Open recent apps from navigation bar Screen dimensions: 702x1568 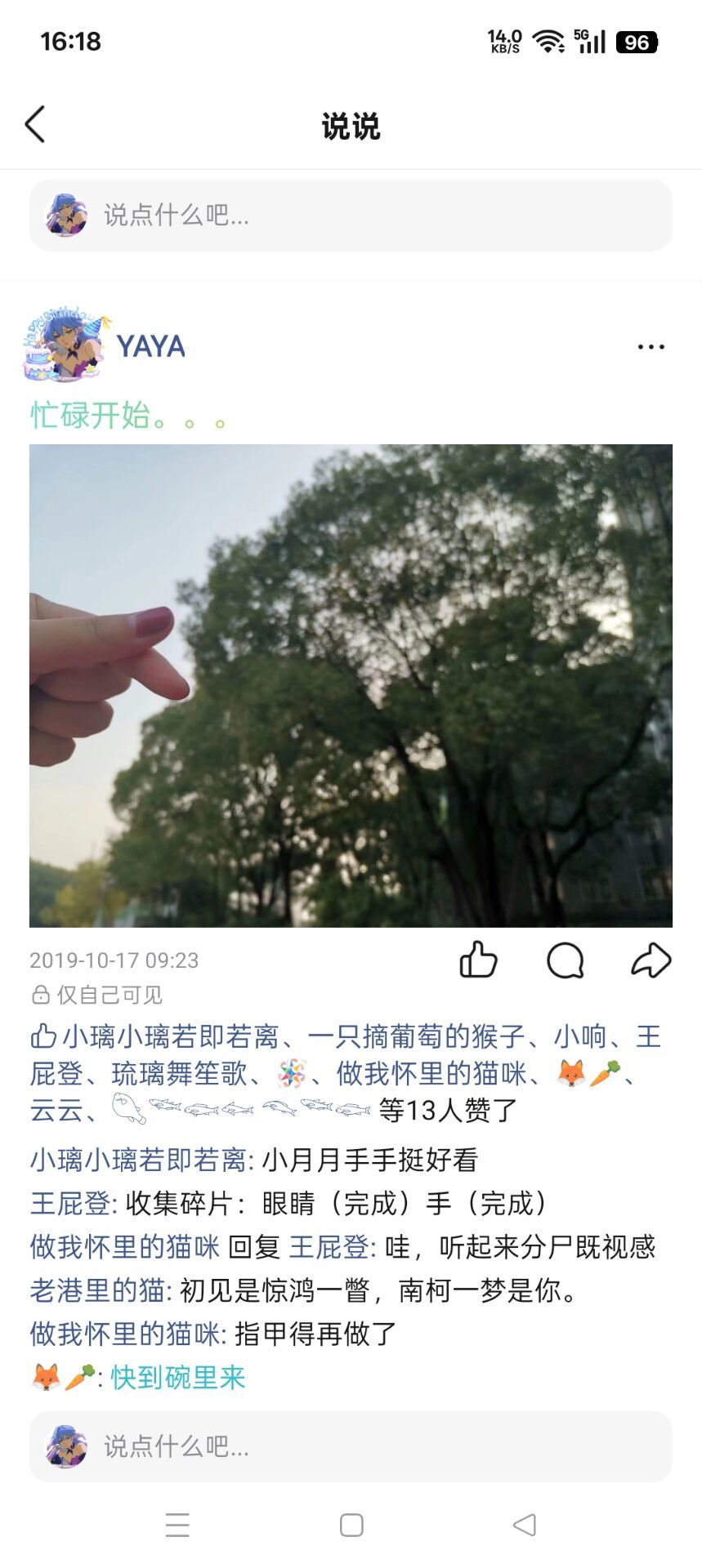coord(177,1525)
